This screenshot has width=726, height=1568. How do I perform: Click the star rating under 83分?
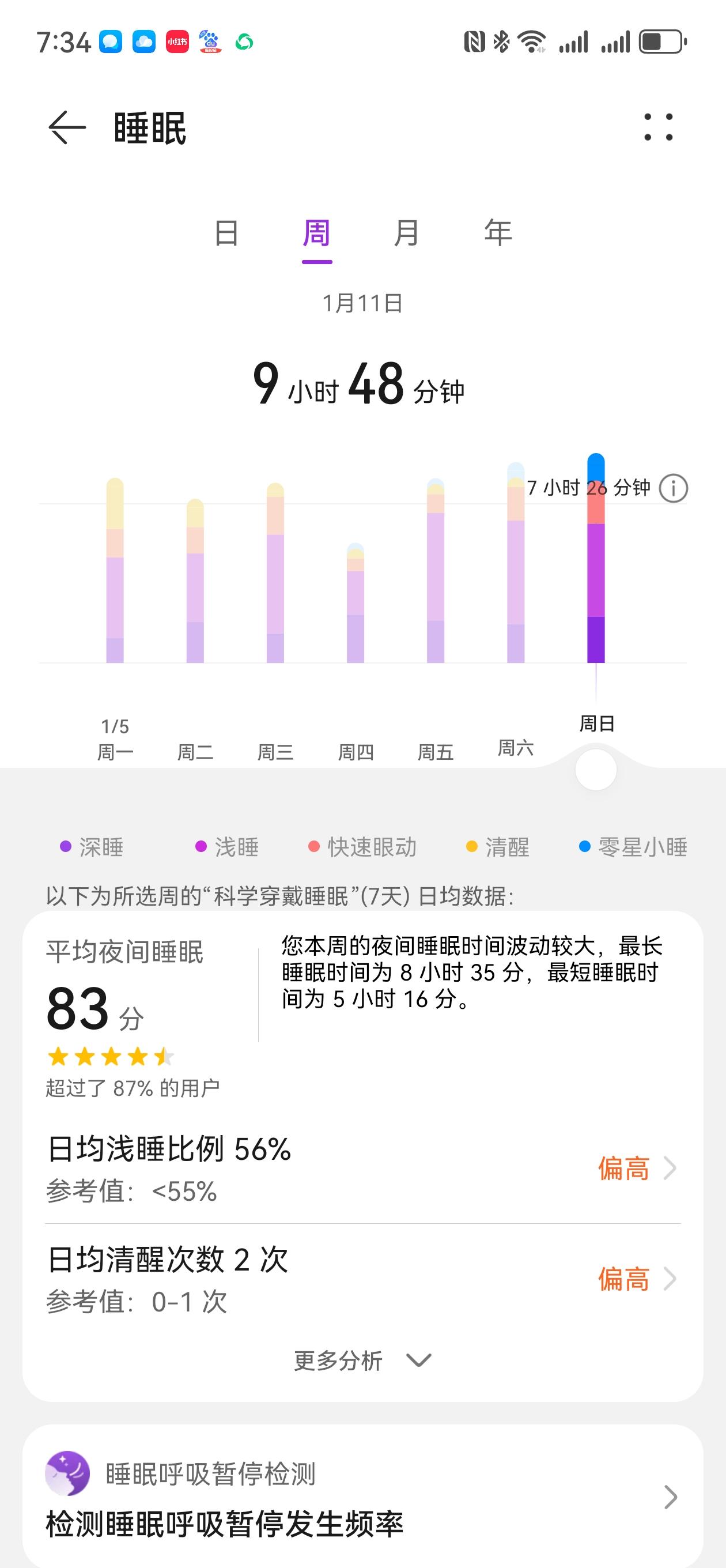point(111,1056)
